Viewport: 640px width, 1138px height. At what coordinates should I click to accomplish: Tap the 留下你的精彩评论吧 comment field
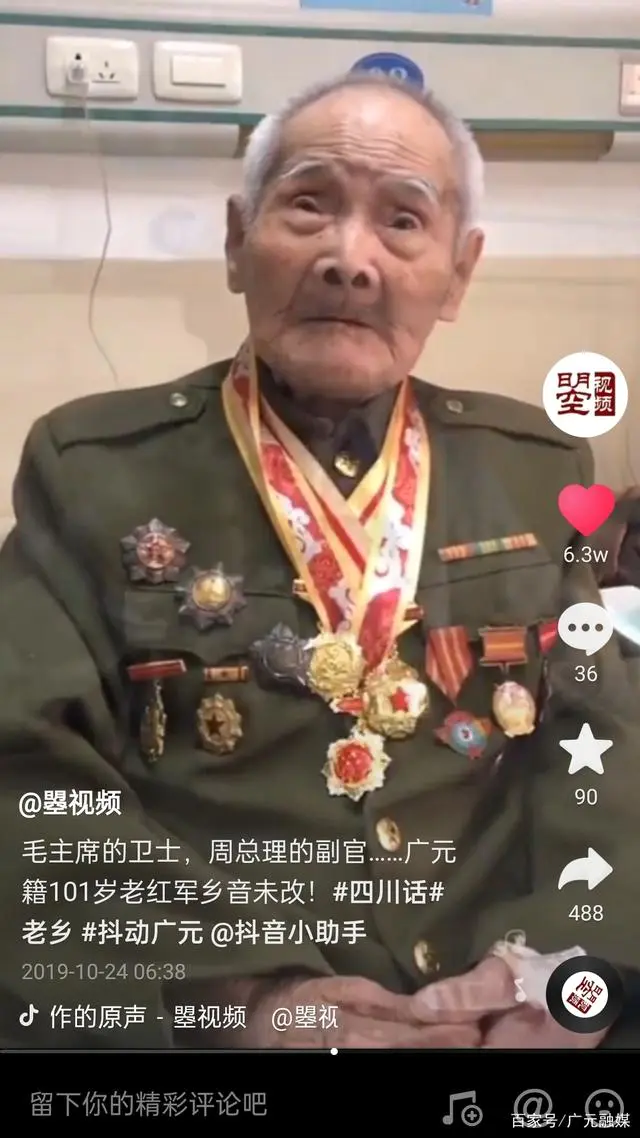point(150,1103)
